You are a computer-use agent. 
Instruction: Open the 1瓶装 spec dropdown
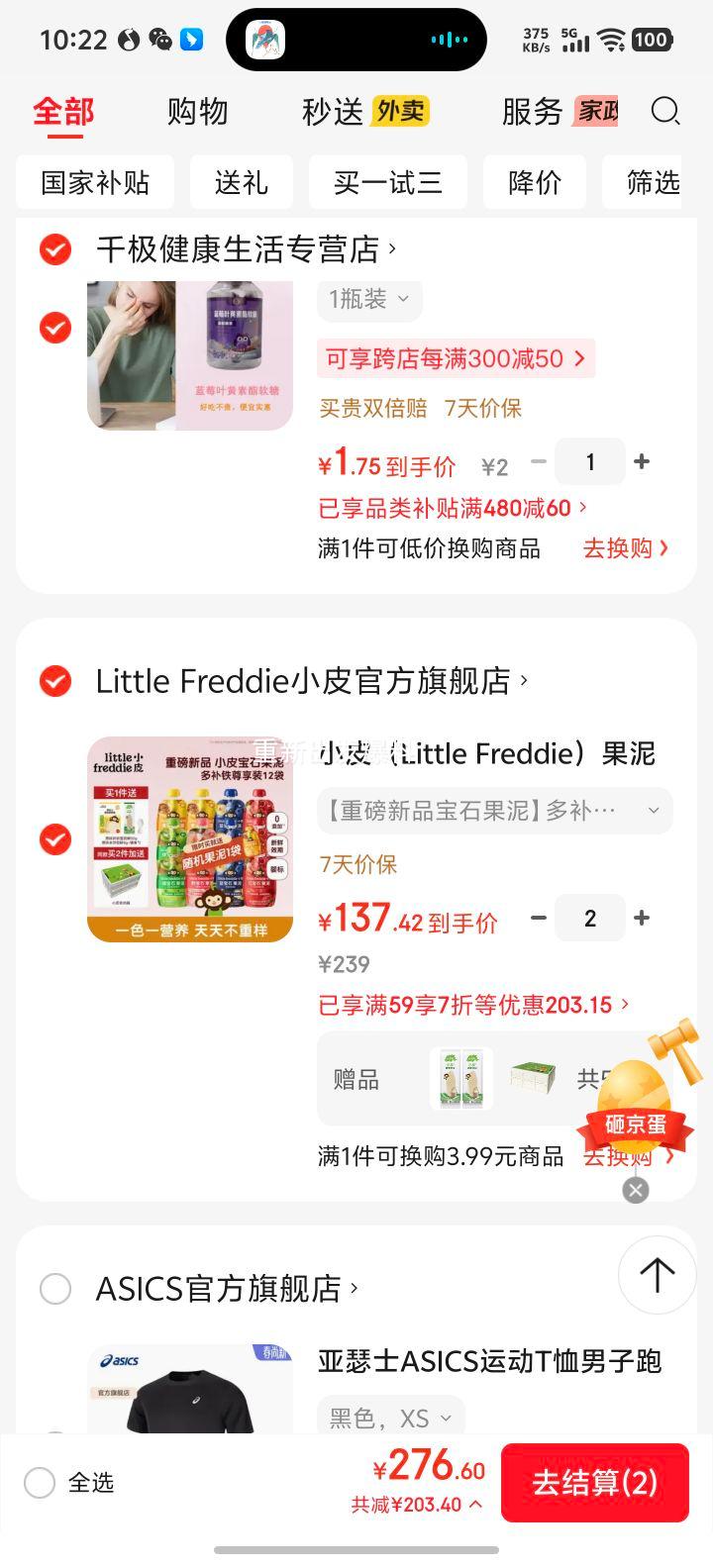click(x=369, y=300)
